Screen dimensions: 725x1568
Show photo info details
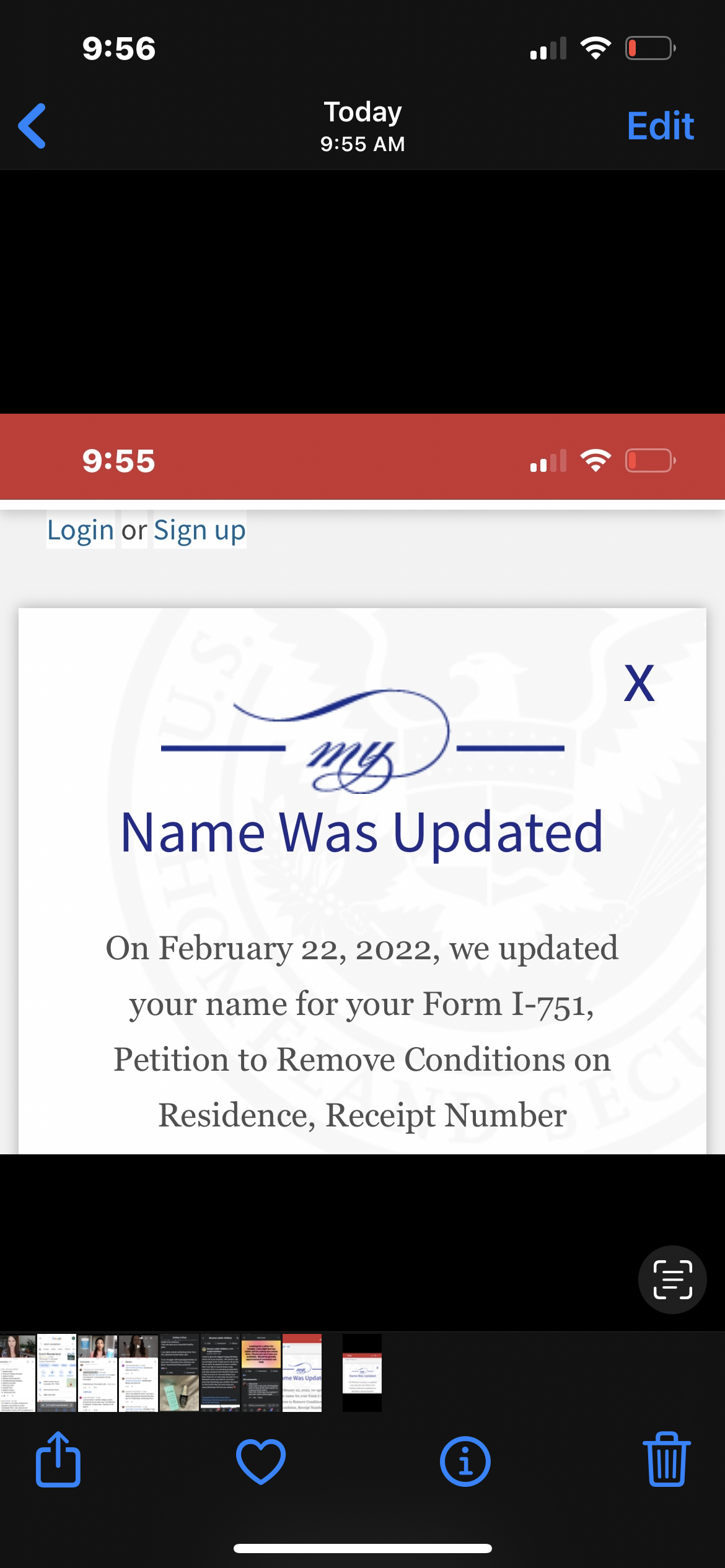pos(465,1461)
